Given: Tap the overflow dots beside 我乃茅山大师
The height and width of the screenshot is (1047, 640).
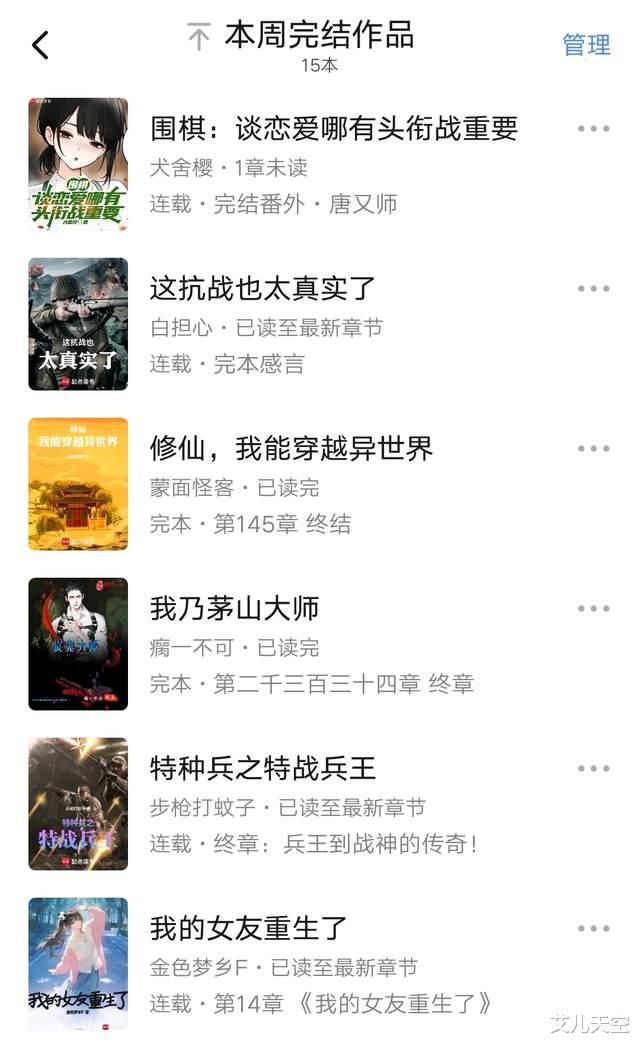Looking at the screenshot, I should click(x=593, y=609).
